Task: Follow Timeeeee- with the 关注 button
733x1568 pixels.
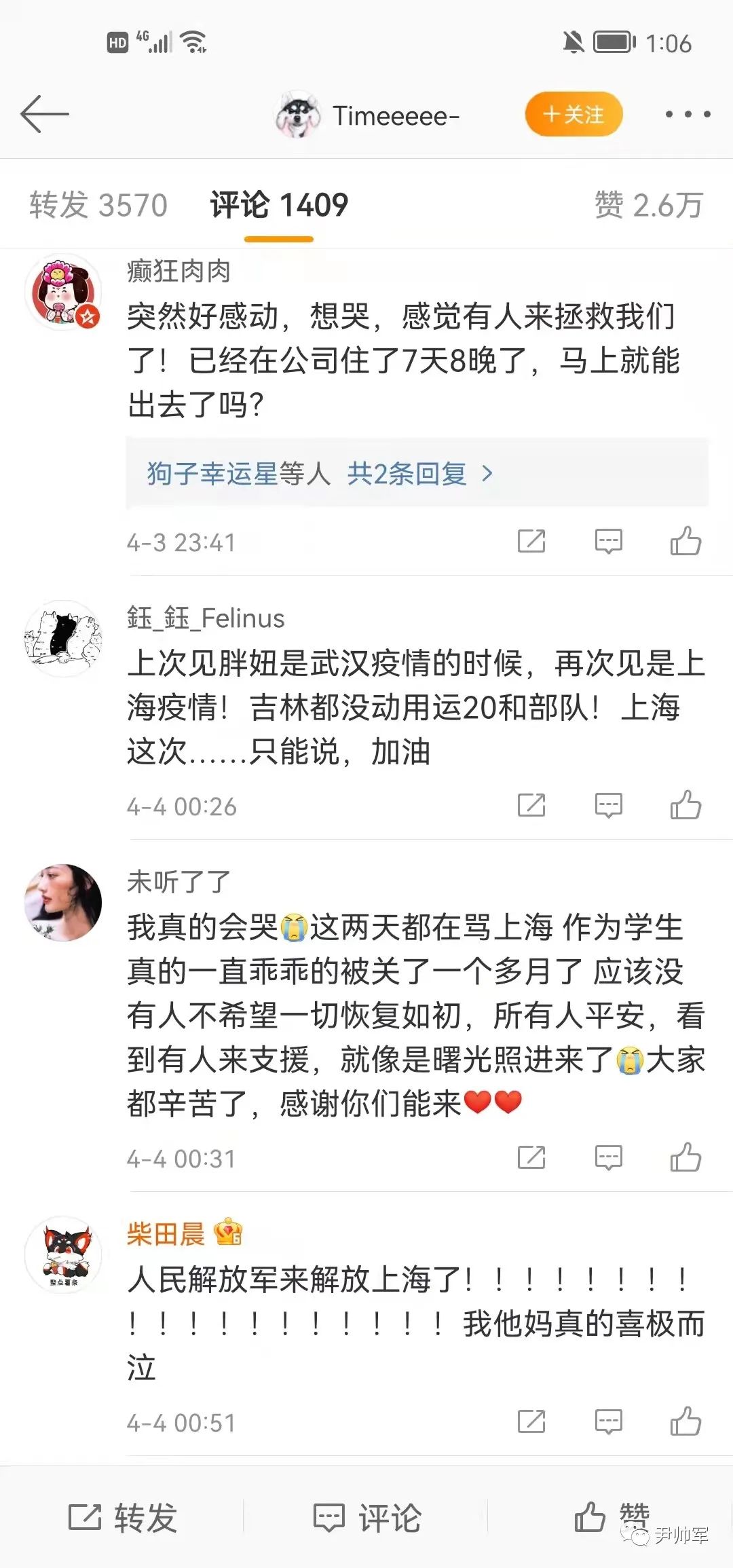Action: pos(574,114)
